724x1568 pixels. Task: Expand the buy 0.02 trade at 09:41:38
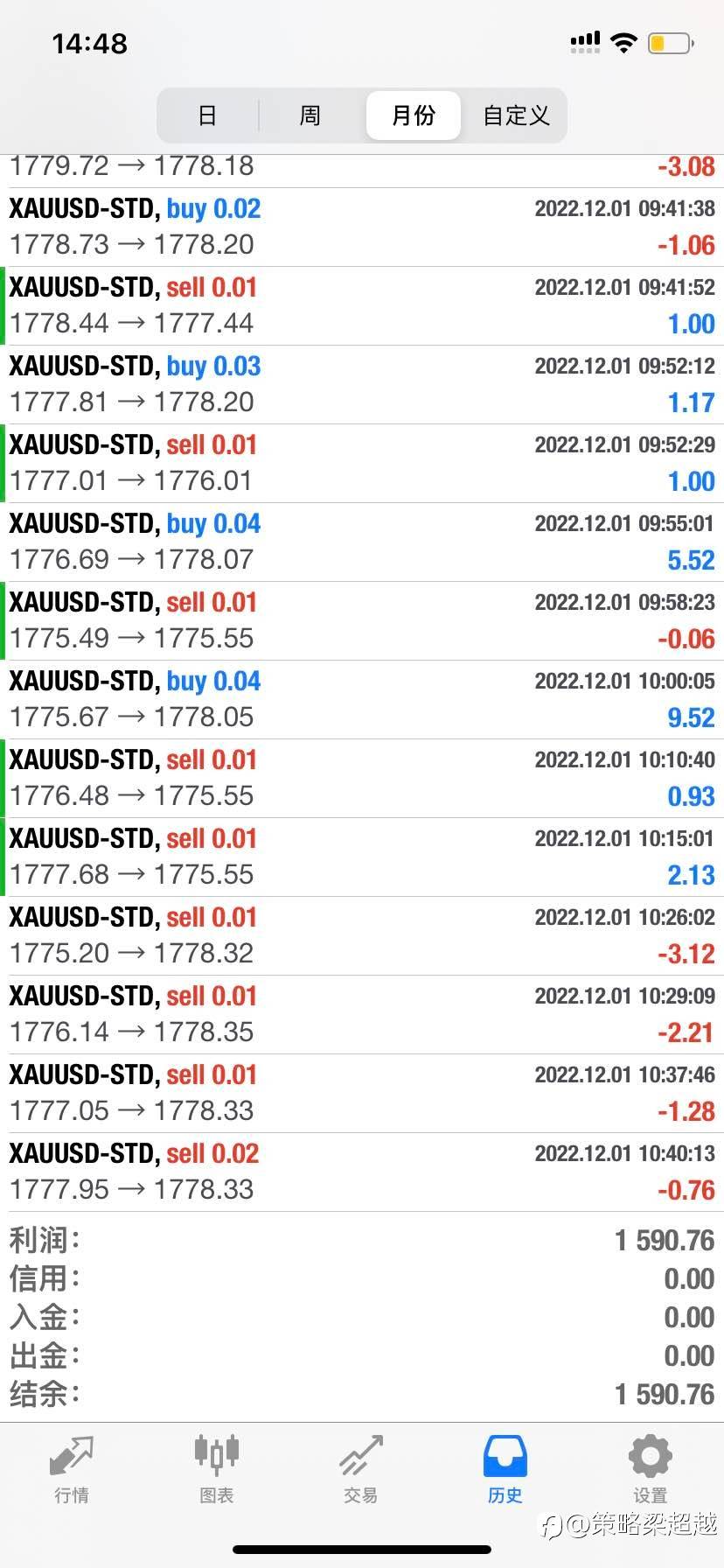[x=362, y=227]
